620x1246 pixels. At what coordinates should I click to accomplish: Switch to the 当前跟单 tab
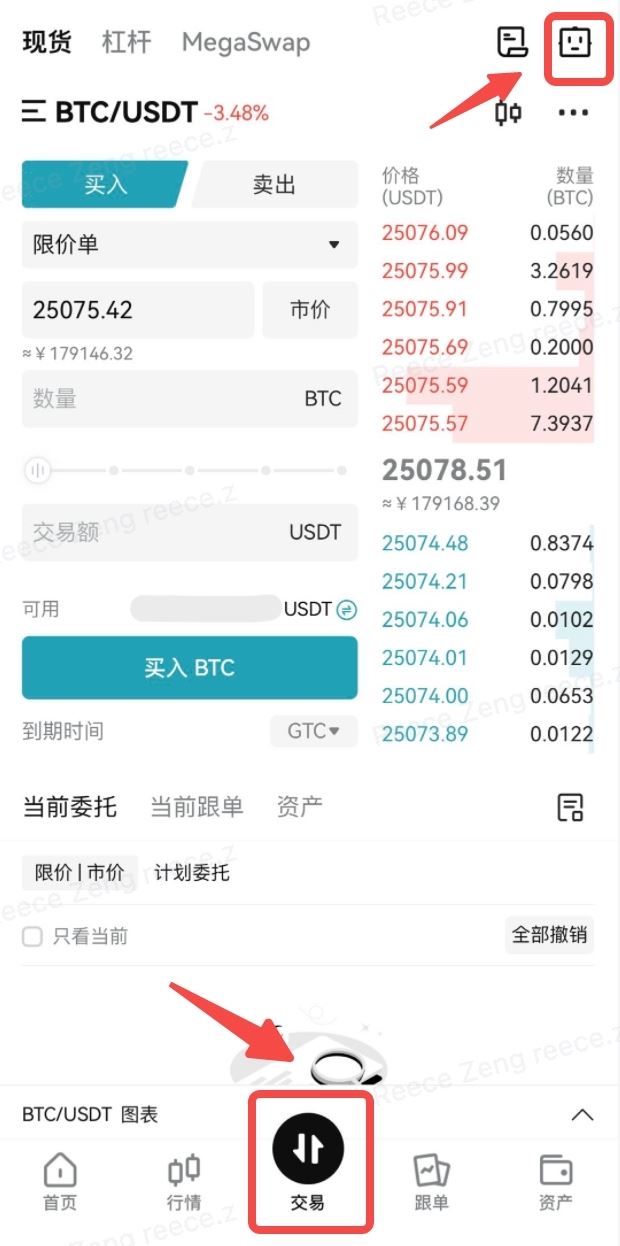pos(196,806)
